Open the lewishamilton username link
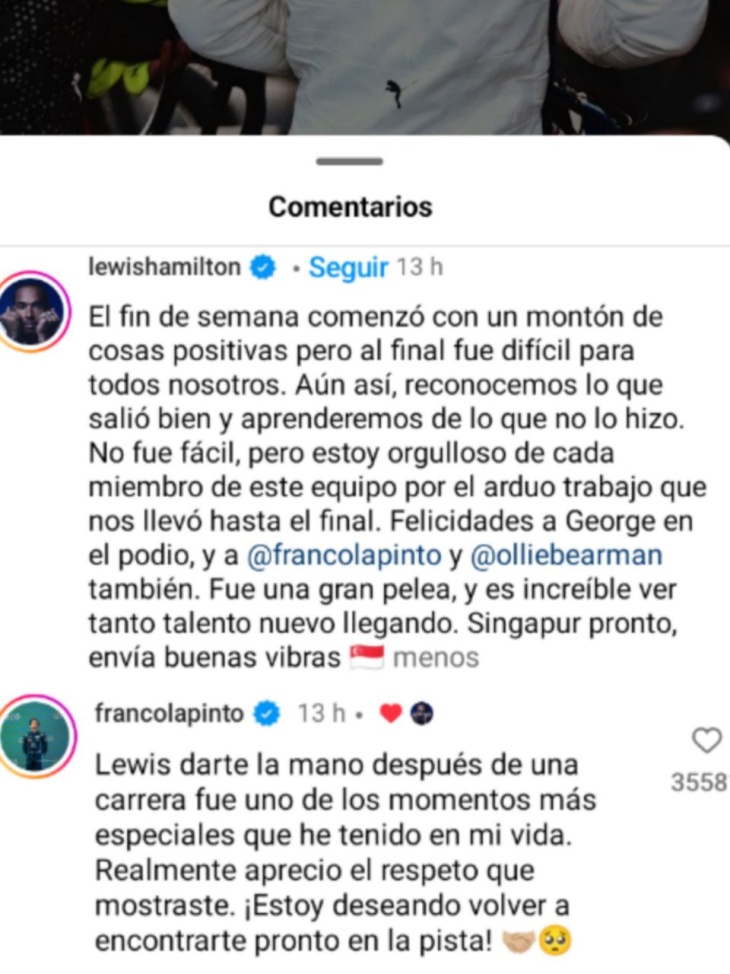 [x=165, y=268]
